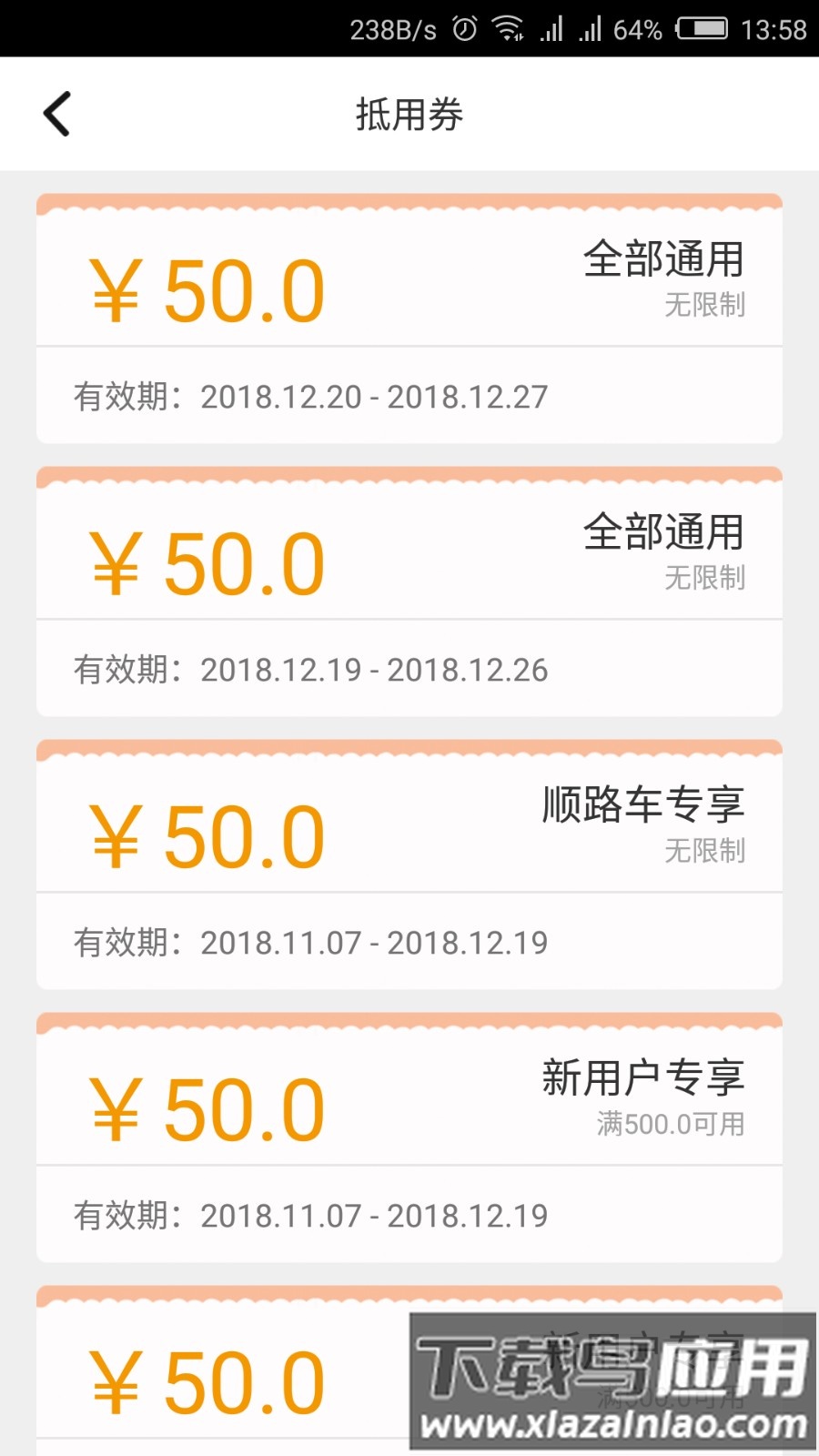This screenshot has height=1456, width=819.
Task: Tap the 有效期 row on second coupon
Action: click(x=311, y=669)
